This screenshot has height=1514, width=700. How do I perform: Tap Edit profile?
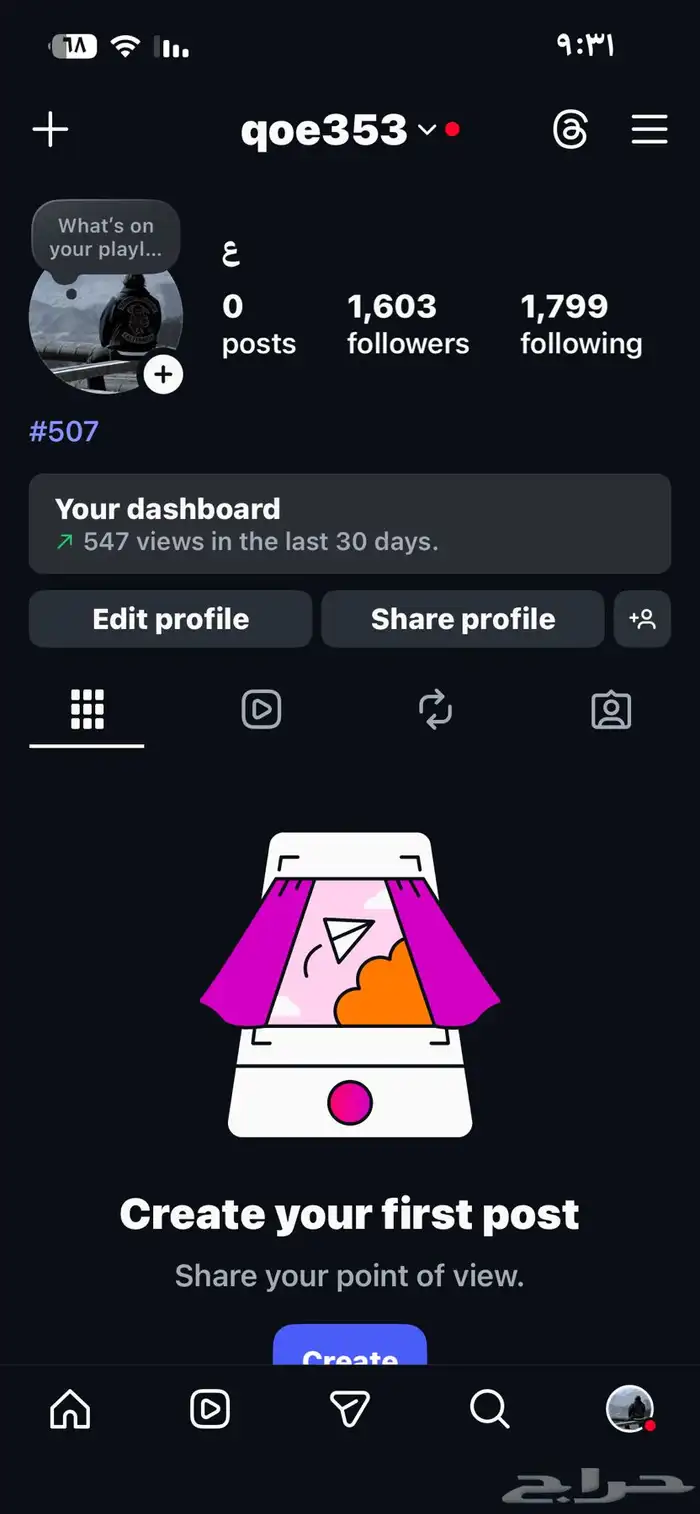170,619
